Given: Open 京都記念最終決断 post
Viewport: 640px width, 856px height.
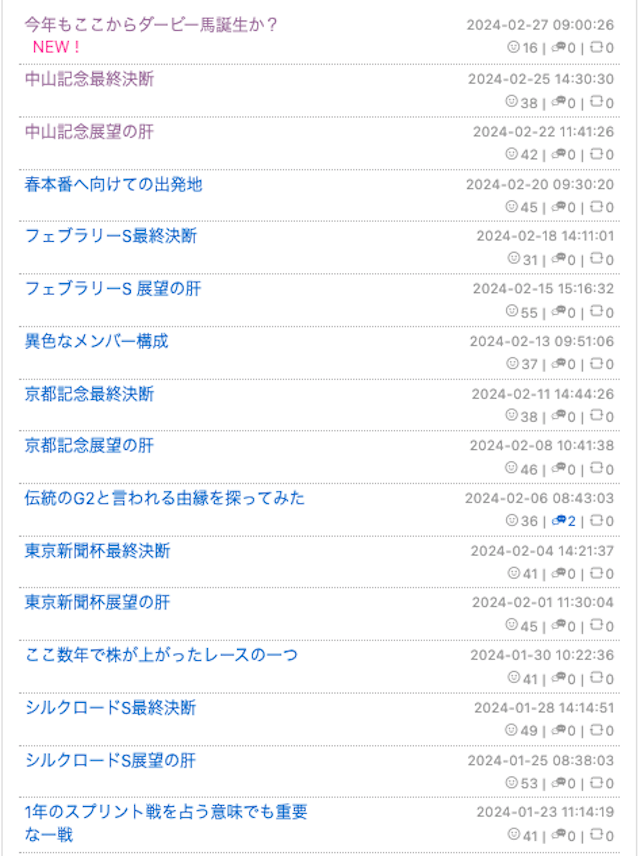Looking at the screenshot, I should coord(89,394).
